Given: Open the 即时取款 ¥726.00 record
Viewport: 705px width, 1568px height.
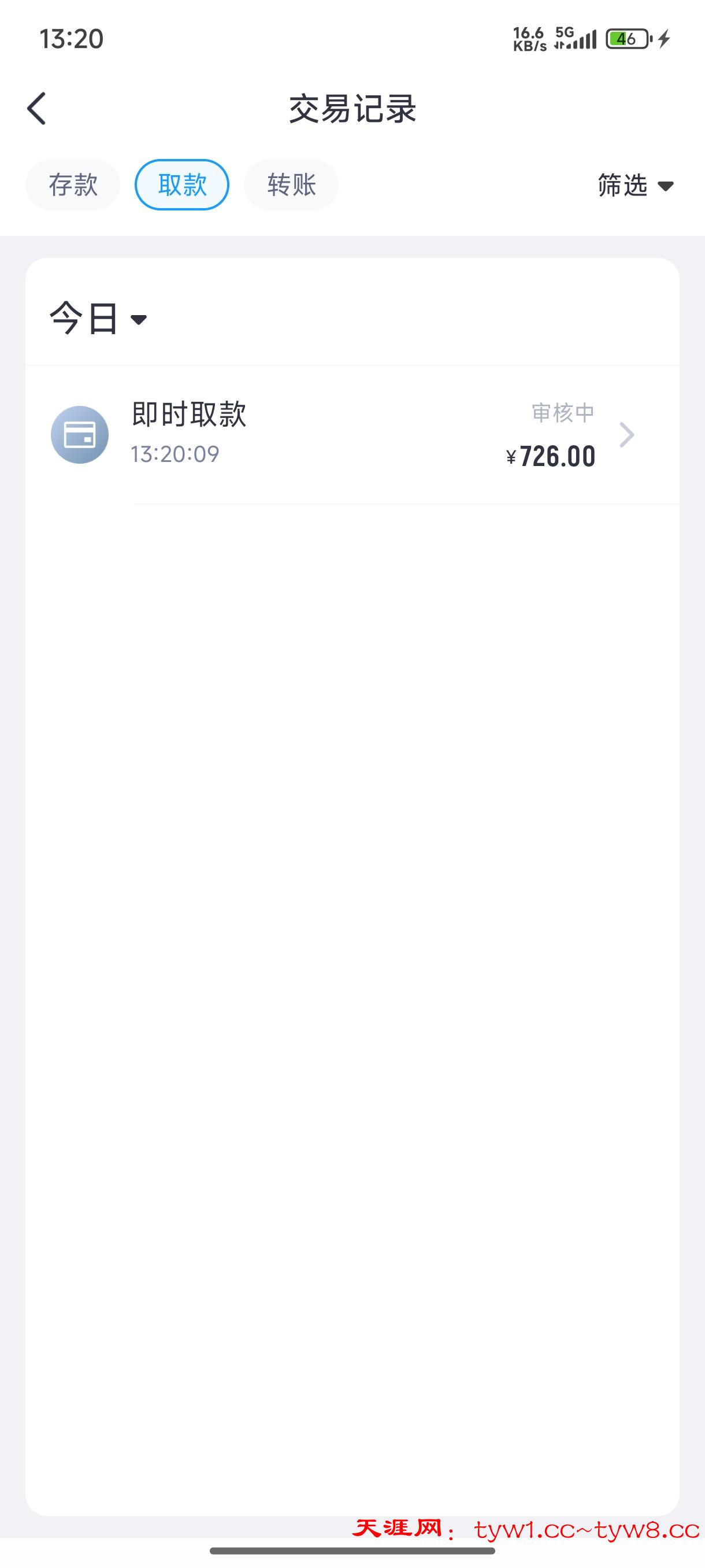Looking at the screenshot, I should pos(353,435).
